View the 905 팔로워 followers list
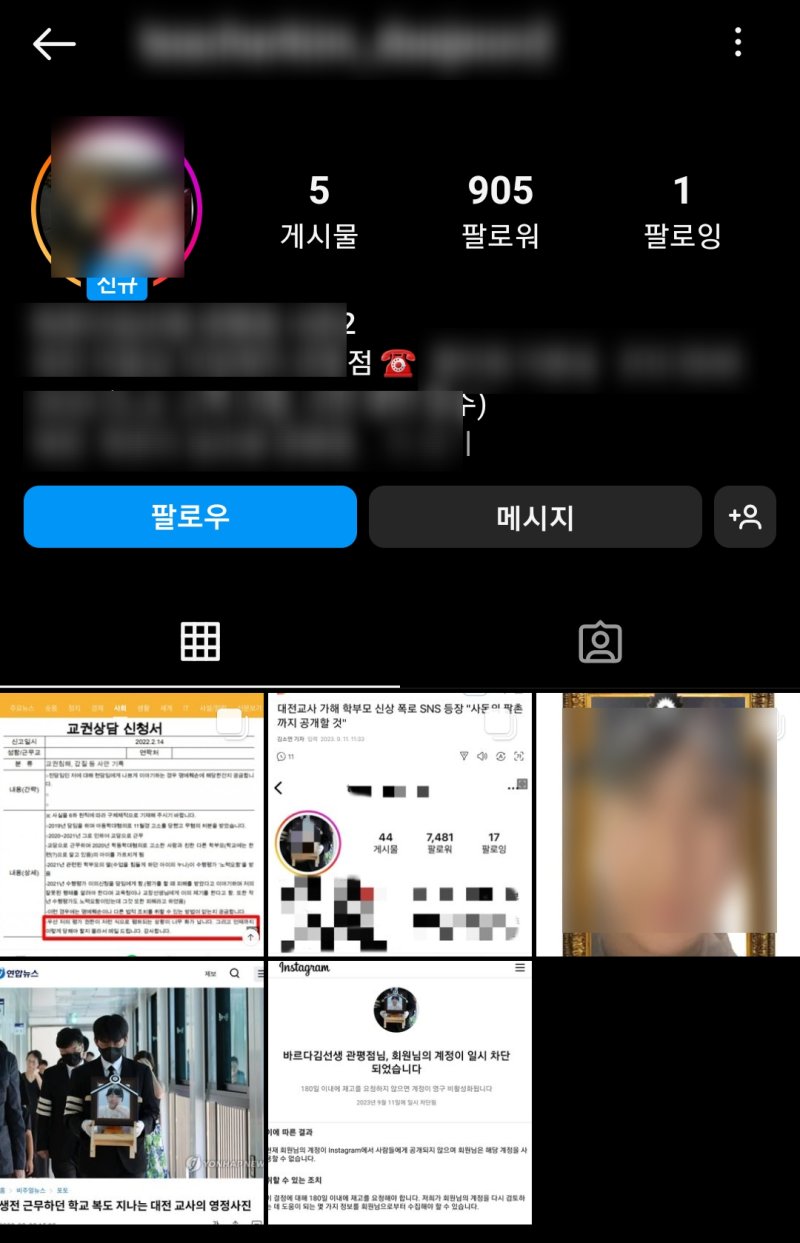Viewport: 800px width, 1243px height. (500, 210)
